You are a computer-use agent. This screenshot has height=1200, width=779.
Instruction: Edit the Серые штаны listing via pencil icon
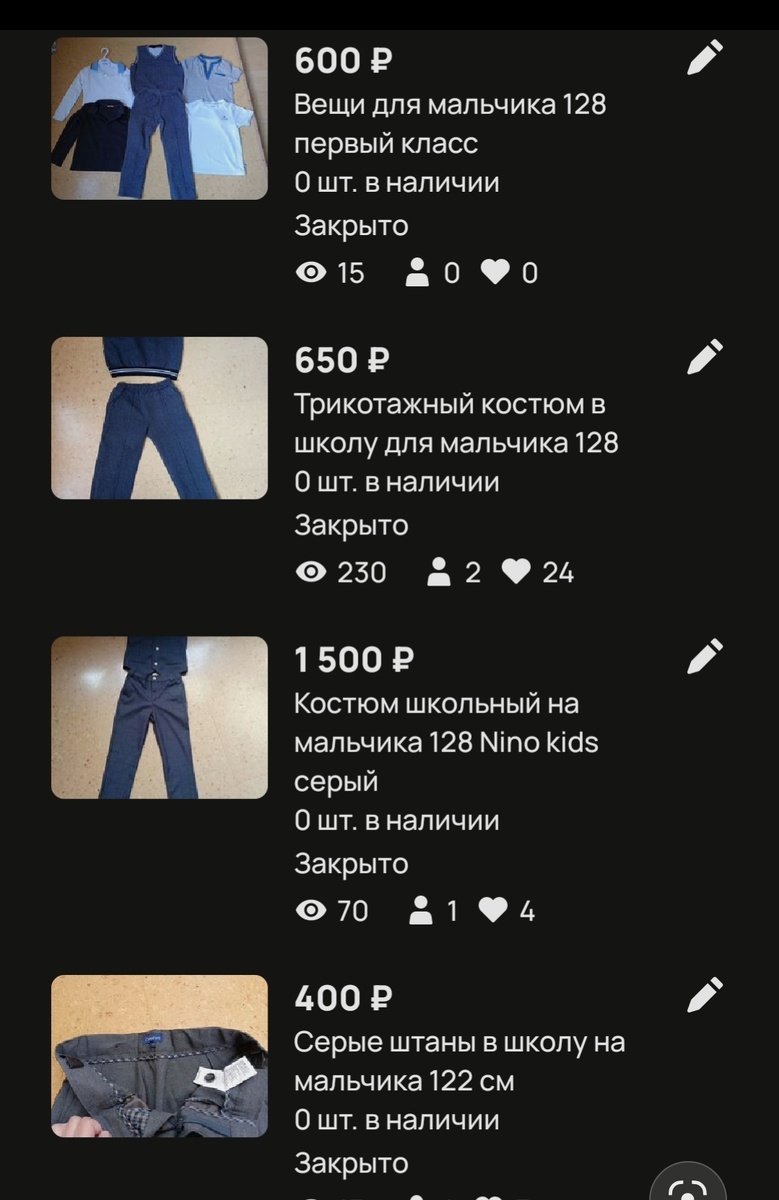[x=705, y=995]
